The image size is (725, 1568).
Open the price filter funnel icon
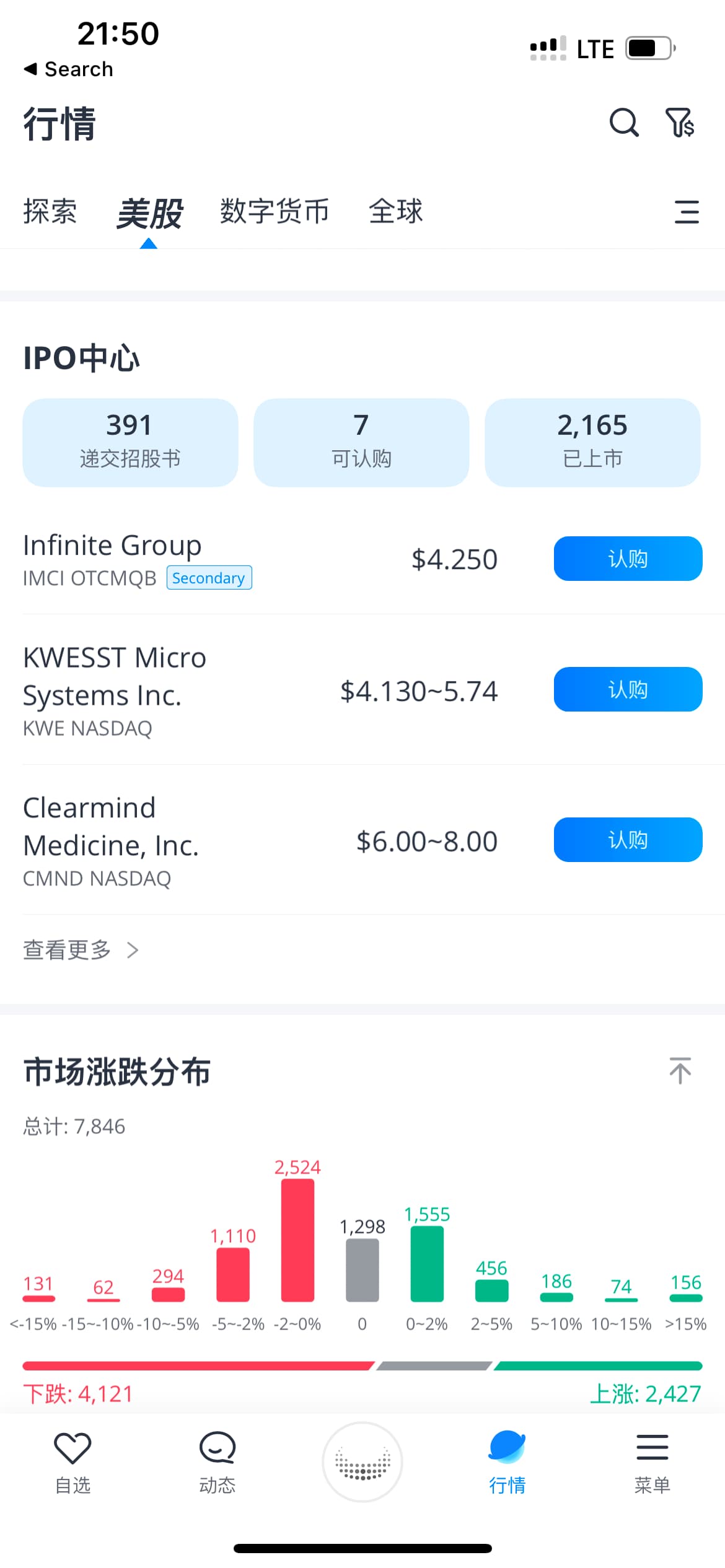click(680, 123)
